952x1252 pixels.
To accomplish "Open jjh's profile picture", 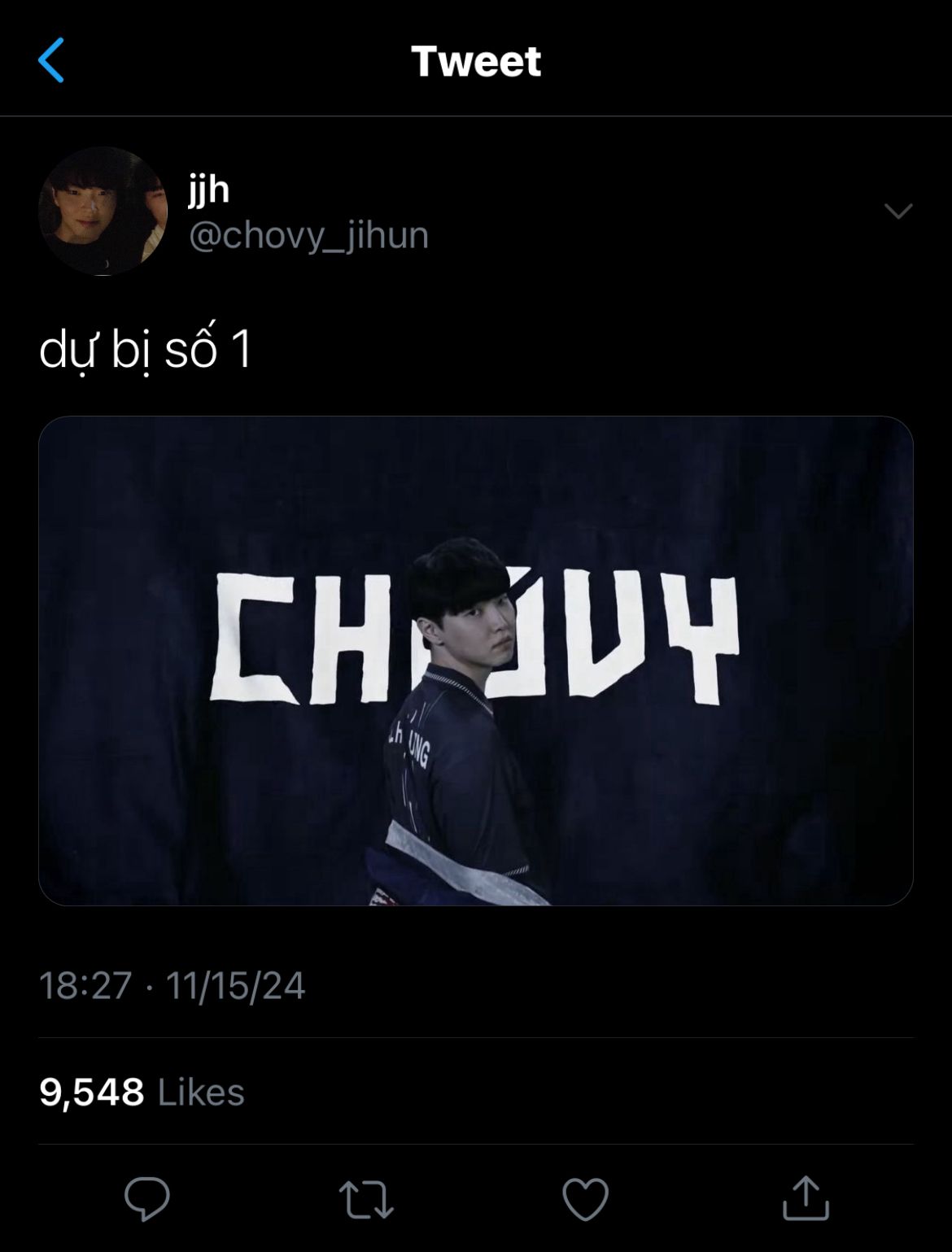I will pyautogui.click(x=103, y=212).
